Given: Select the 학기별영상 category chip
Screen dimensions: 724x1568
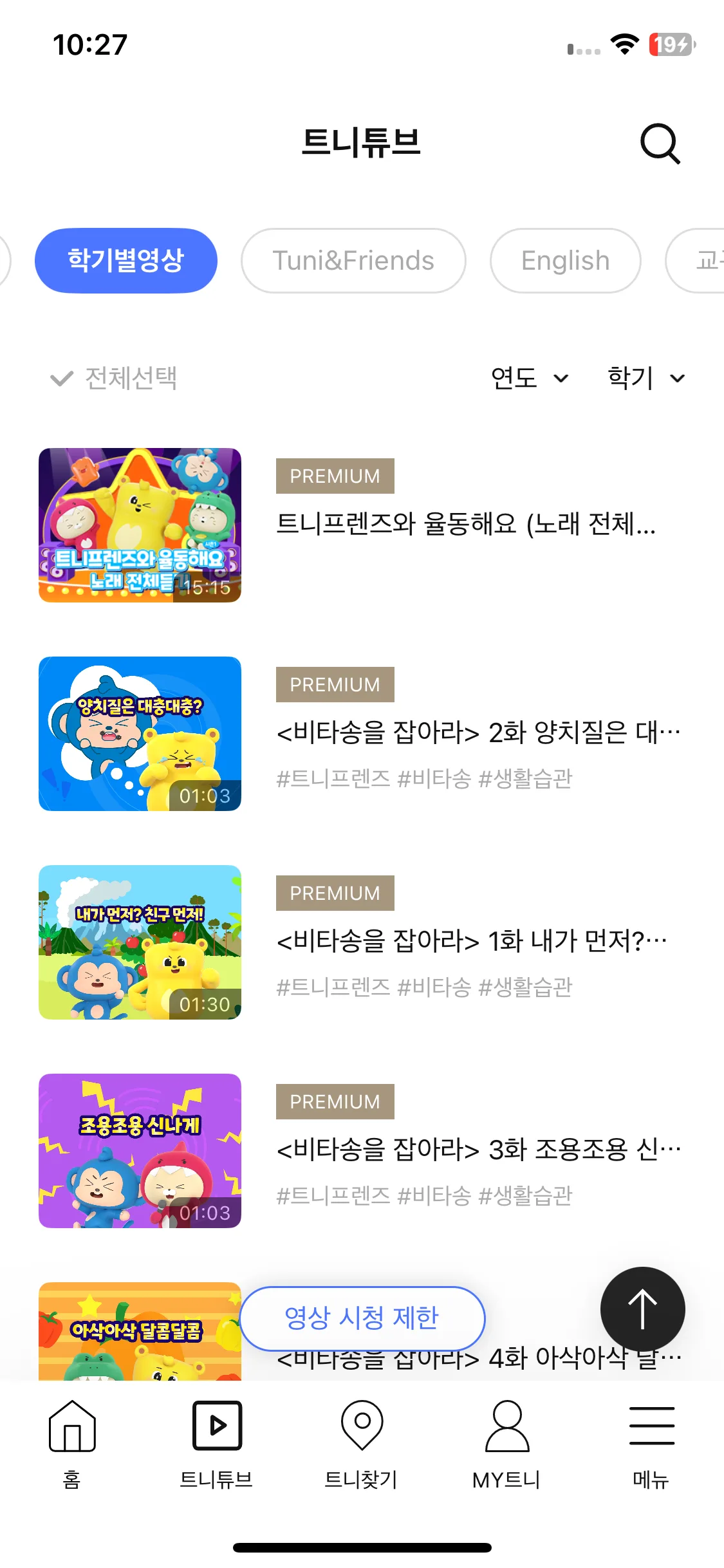Looking at the screenshot, I should [126, 261].
